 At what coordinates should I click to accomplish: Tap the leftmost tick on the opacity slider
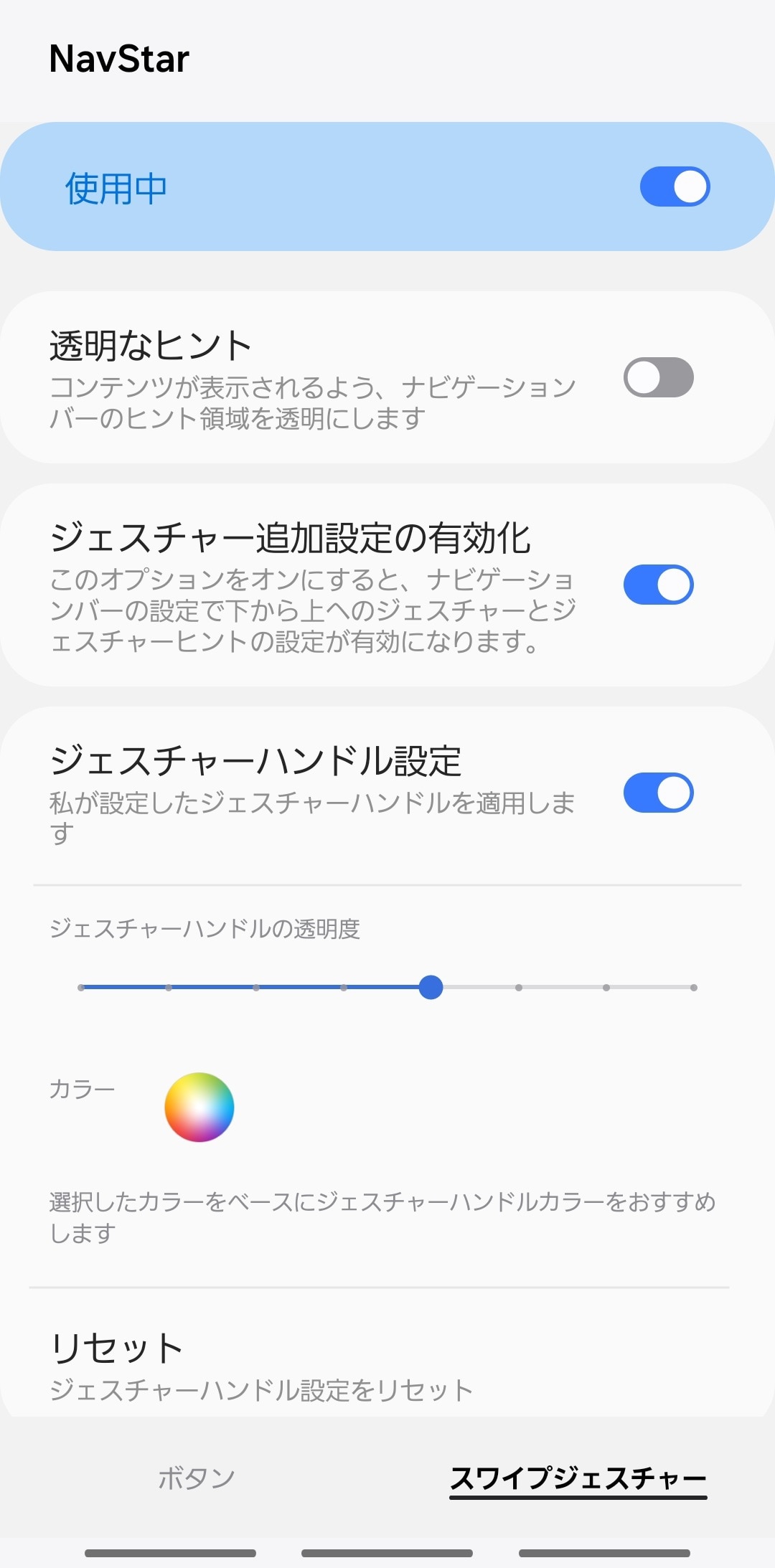tap(83, 988)
